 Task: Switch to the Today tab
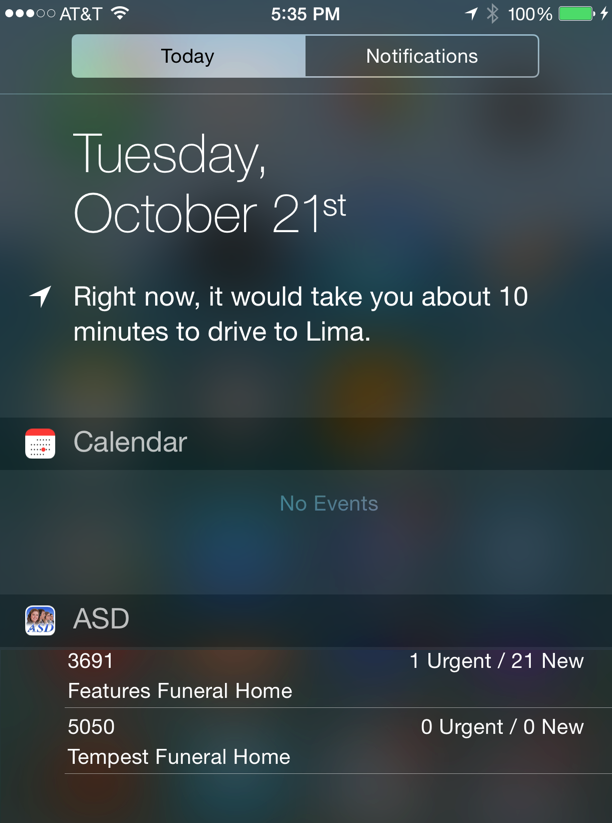point(188,57)
